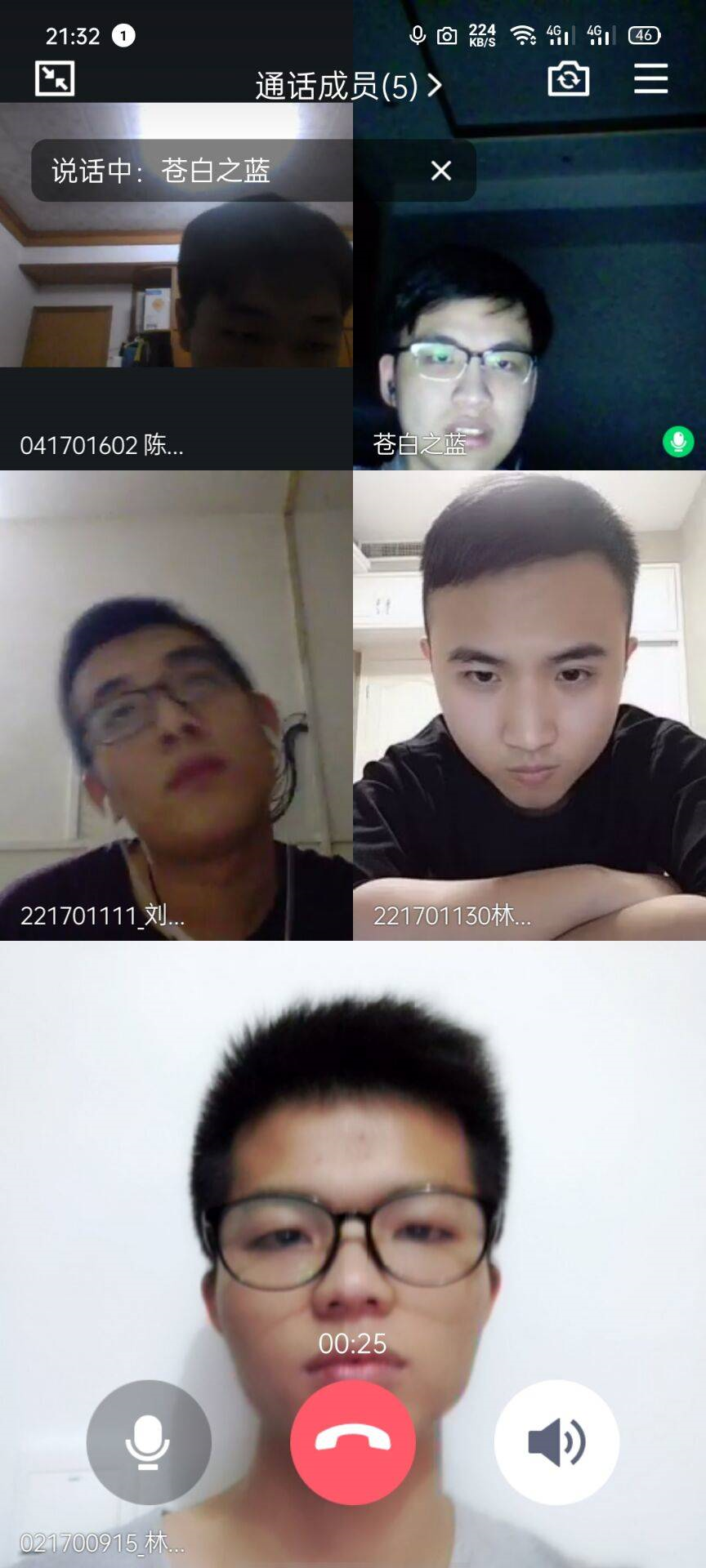This screenshot has width=706, height=1568.
Task: Open the call members list (5)
Action: (x=349, y=85)
